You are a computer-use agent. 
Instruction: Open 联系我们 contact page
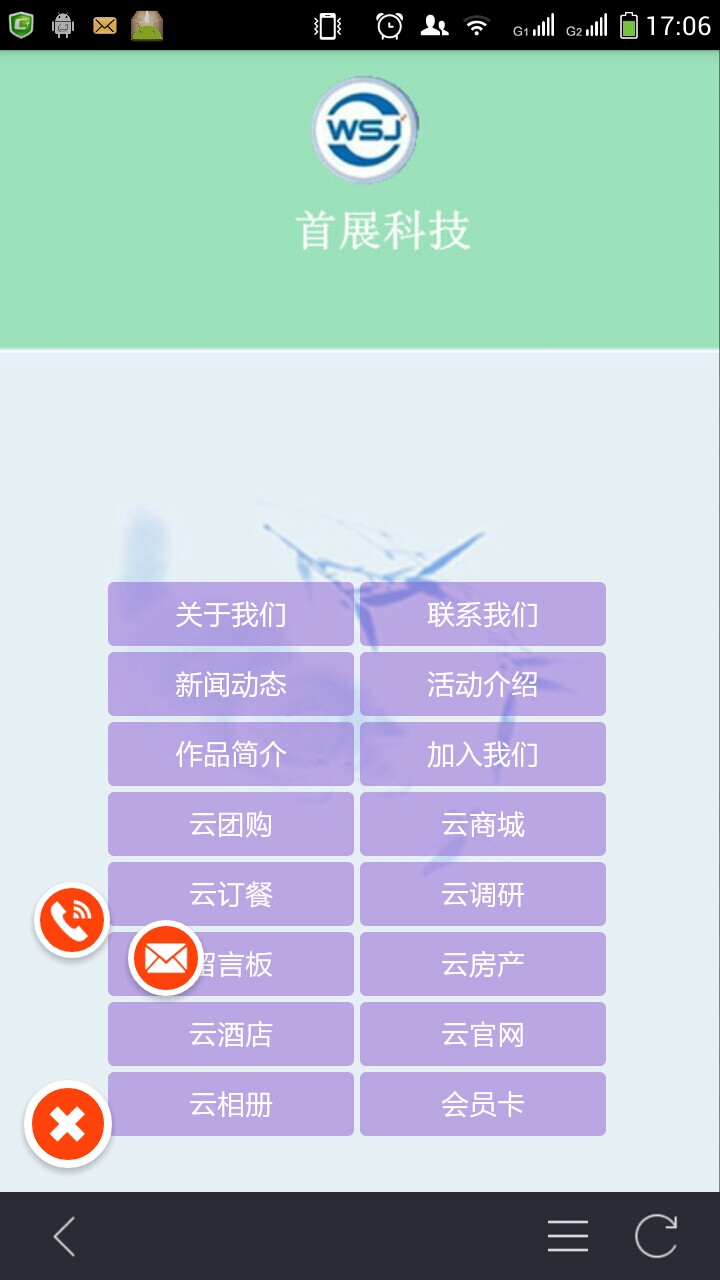point(483,614)
